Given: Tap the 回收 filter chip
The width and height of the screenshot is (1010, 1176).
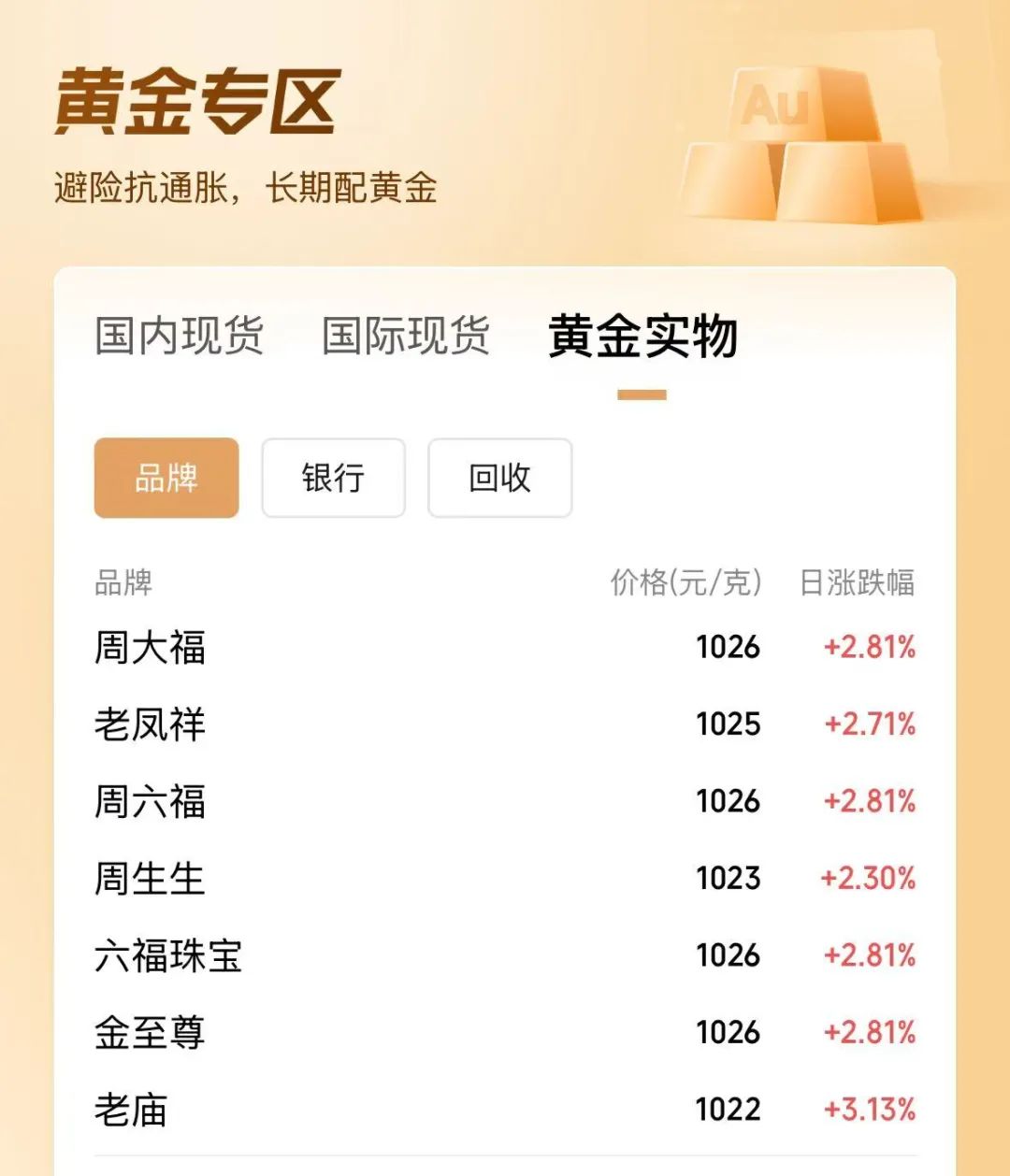Looking at the screenshot, I should click(499, 478).
